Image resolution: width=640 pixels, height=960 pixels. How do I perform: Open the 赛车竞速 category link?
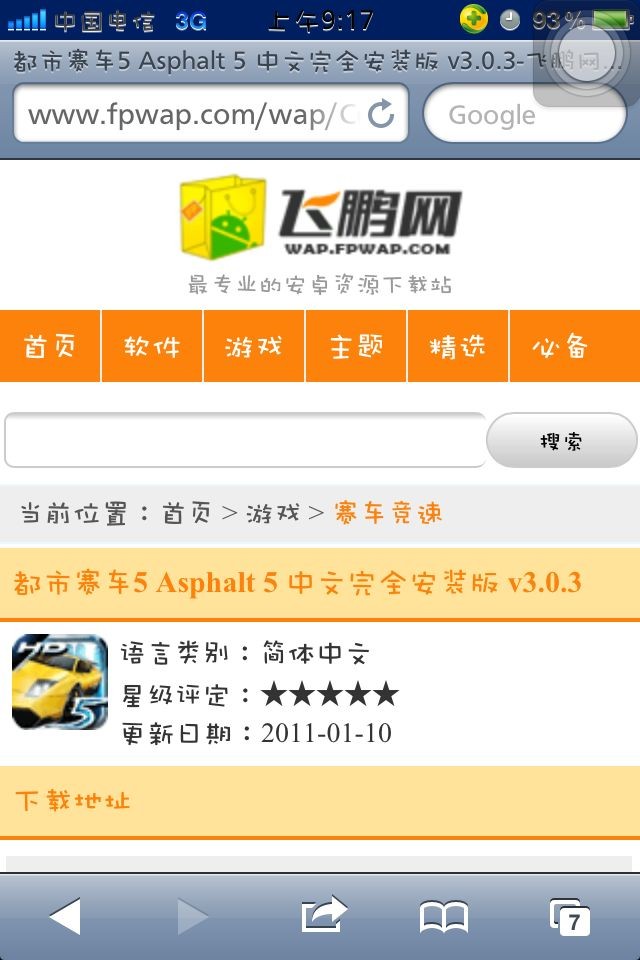(x=388, y=514)
